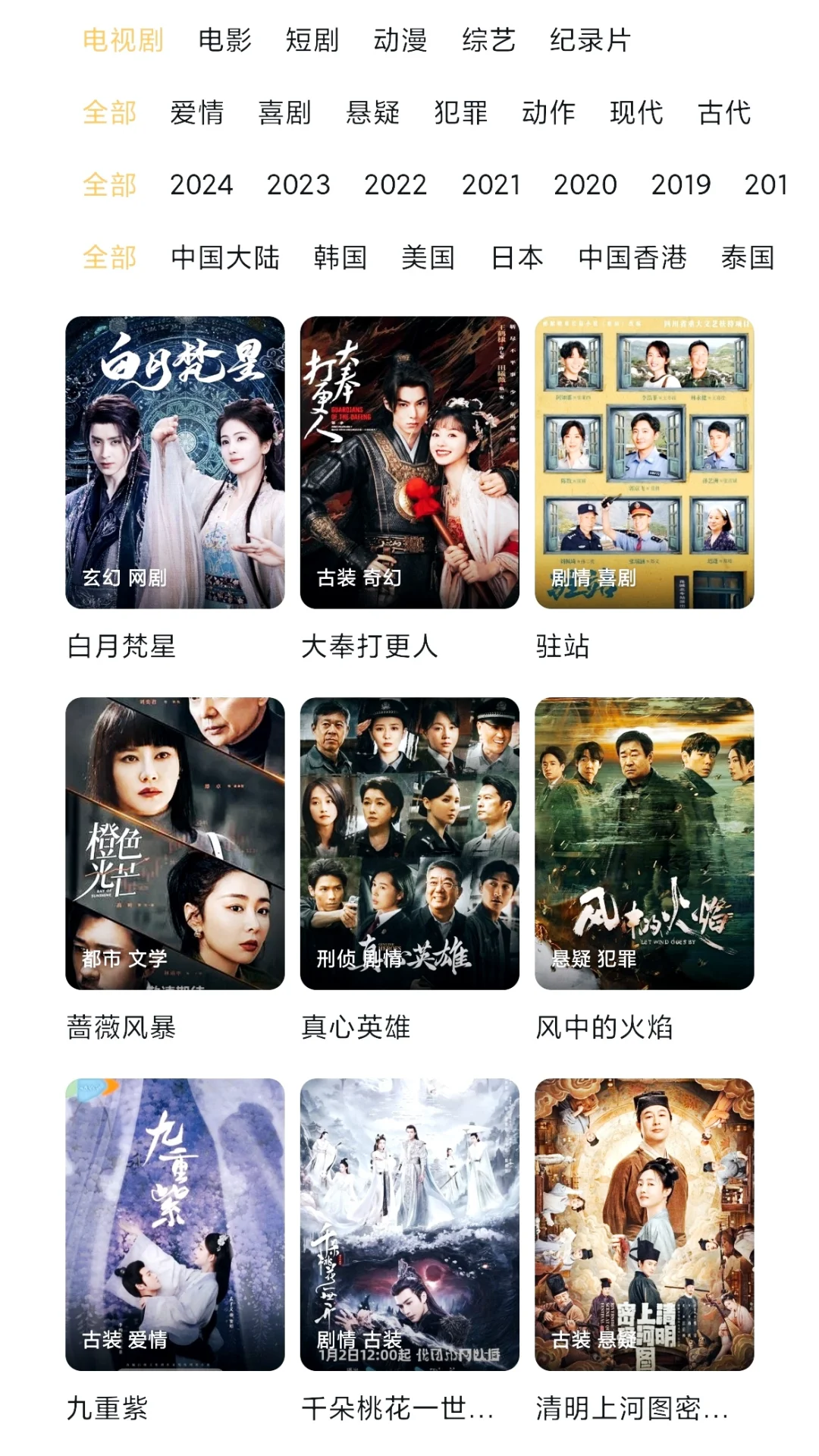The image size is (819, 1456).
Task: Open the drama 九重紫
Action: tap(175, 1224)
